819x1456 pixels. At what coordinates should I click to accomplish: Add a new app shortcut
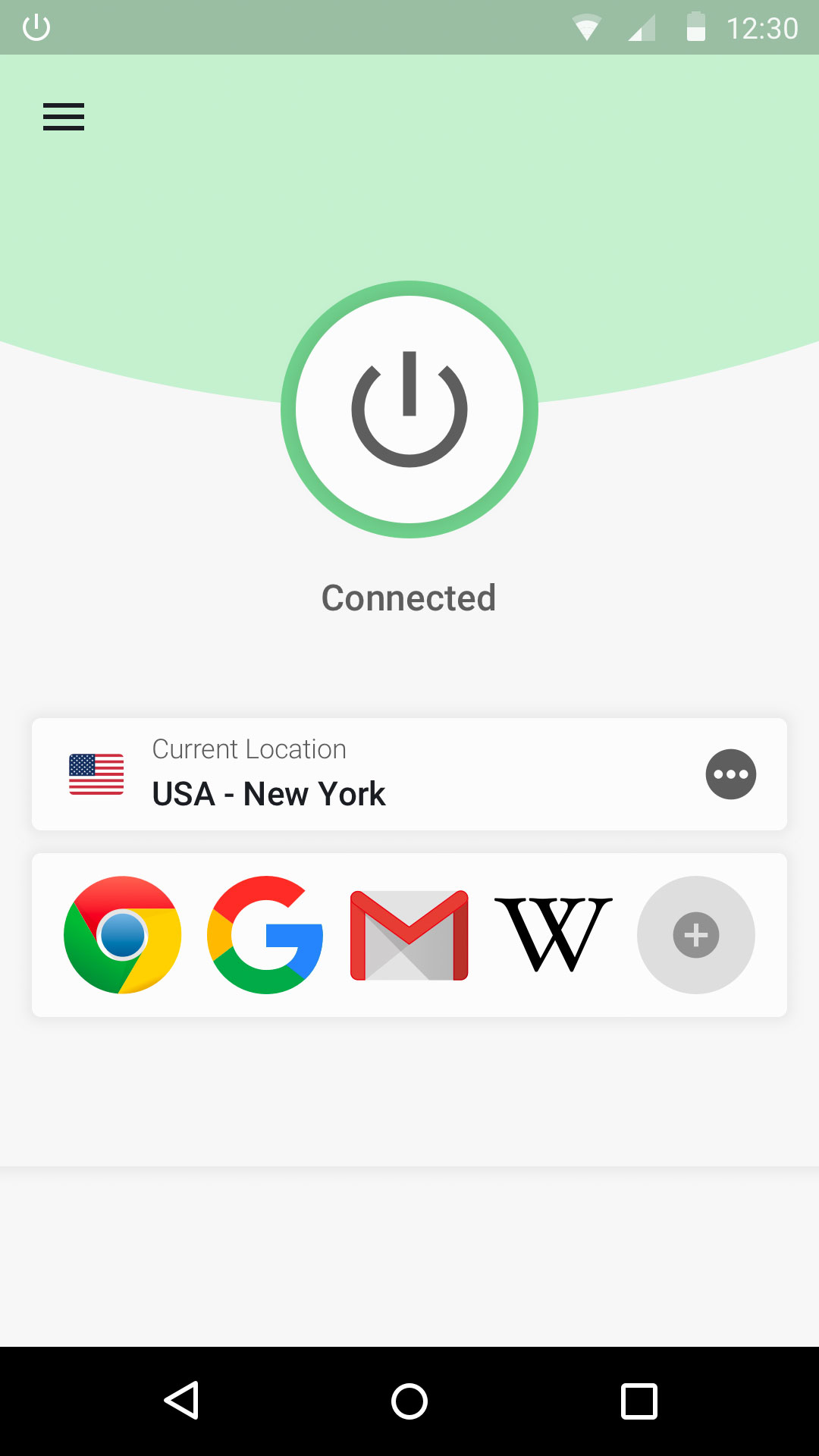coord(695,935)
